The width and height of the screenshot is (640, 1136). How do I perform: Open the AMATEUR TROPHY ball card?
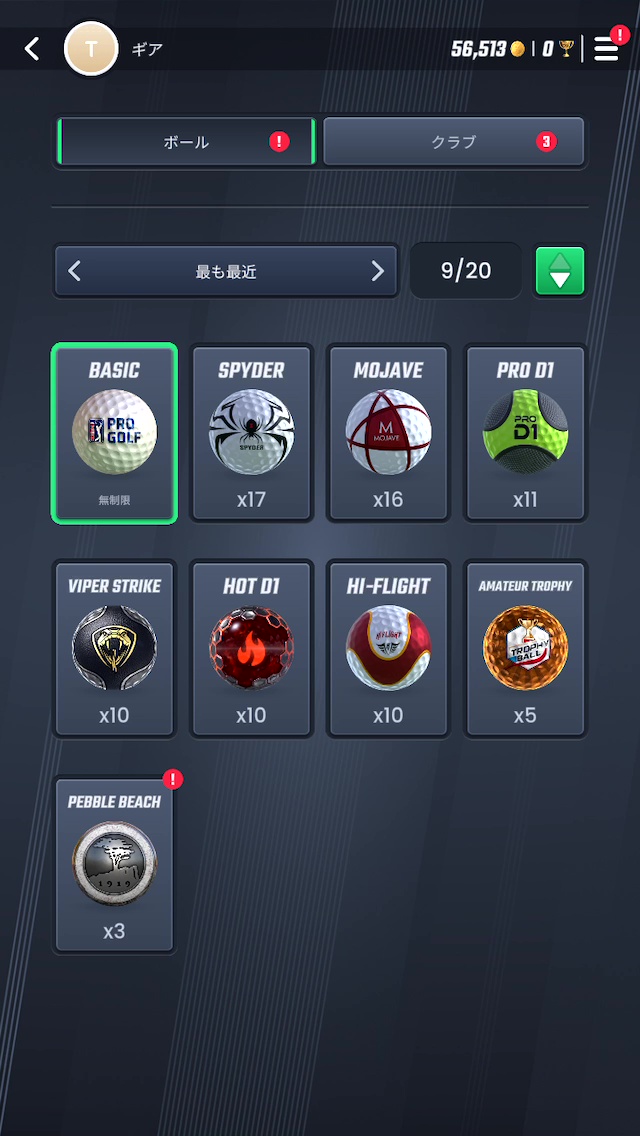[x=525, y=649]
